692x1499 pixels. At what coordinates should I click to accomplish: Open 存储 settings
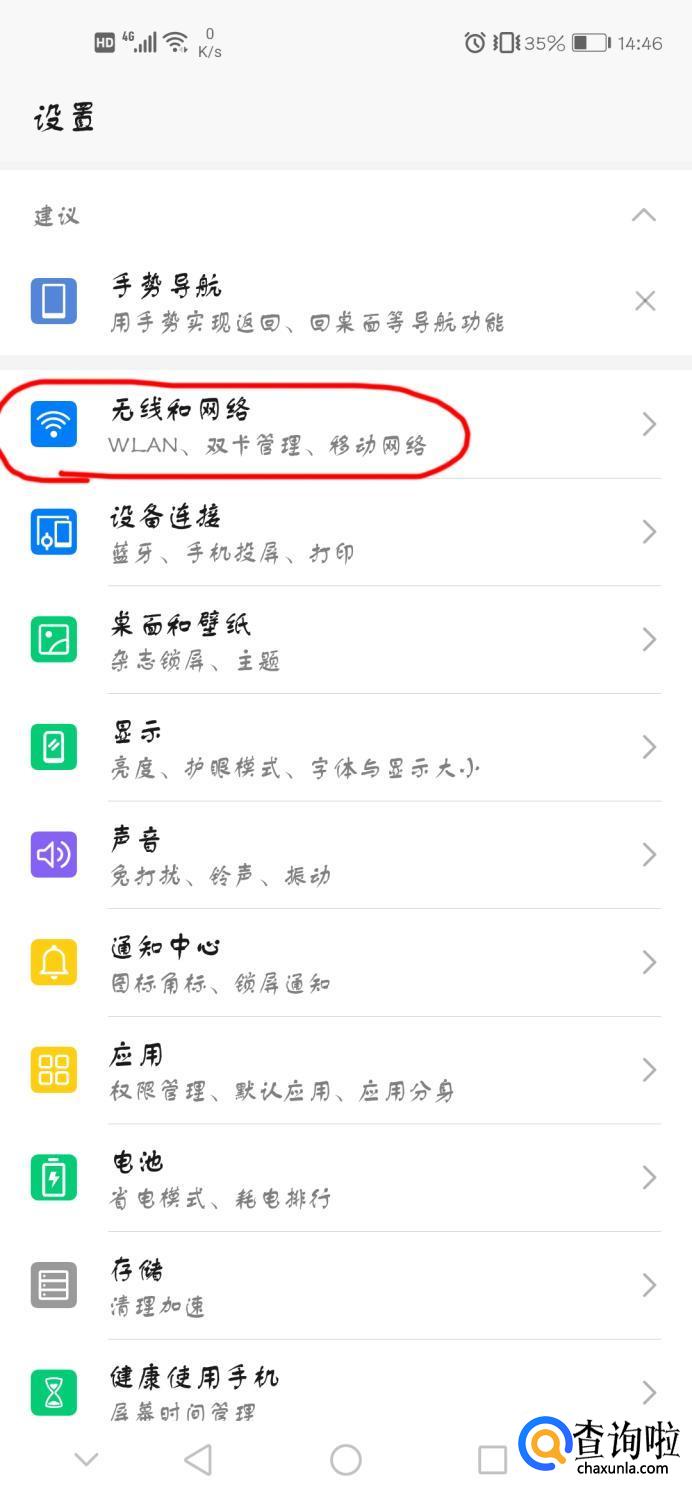tap(346, 1285)
